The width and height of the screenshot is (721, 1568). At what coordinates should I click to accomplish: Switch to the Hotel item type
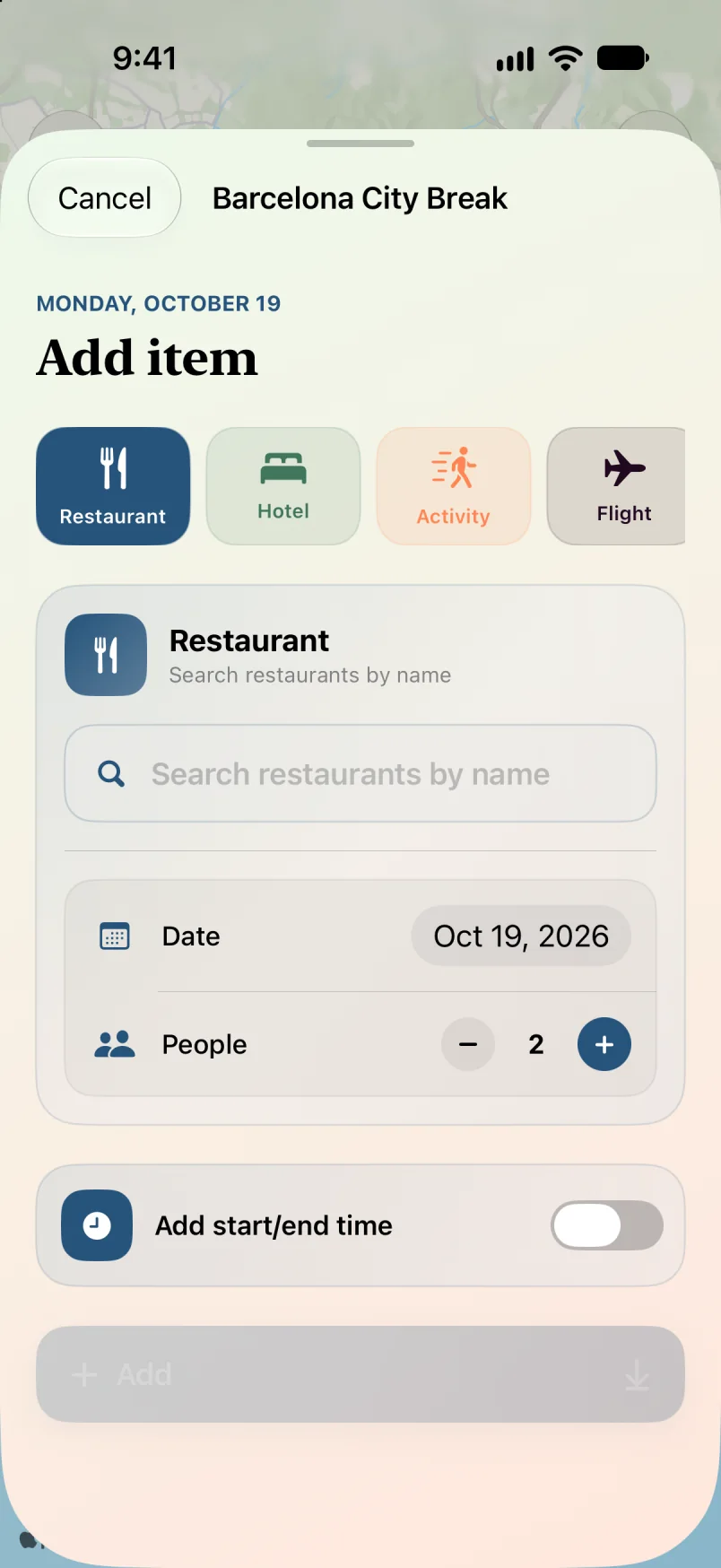(283, 486)
